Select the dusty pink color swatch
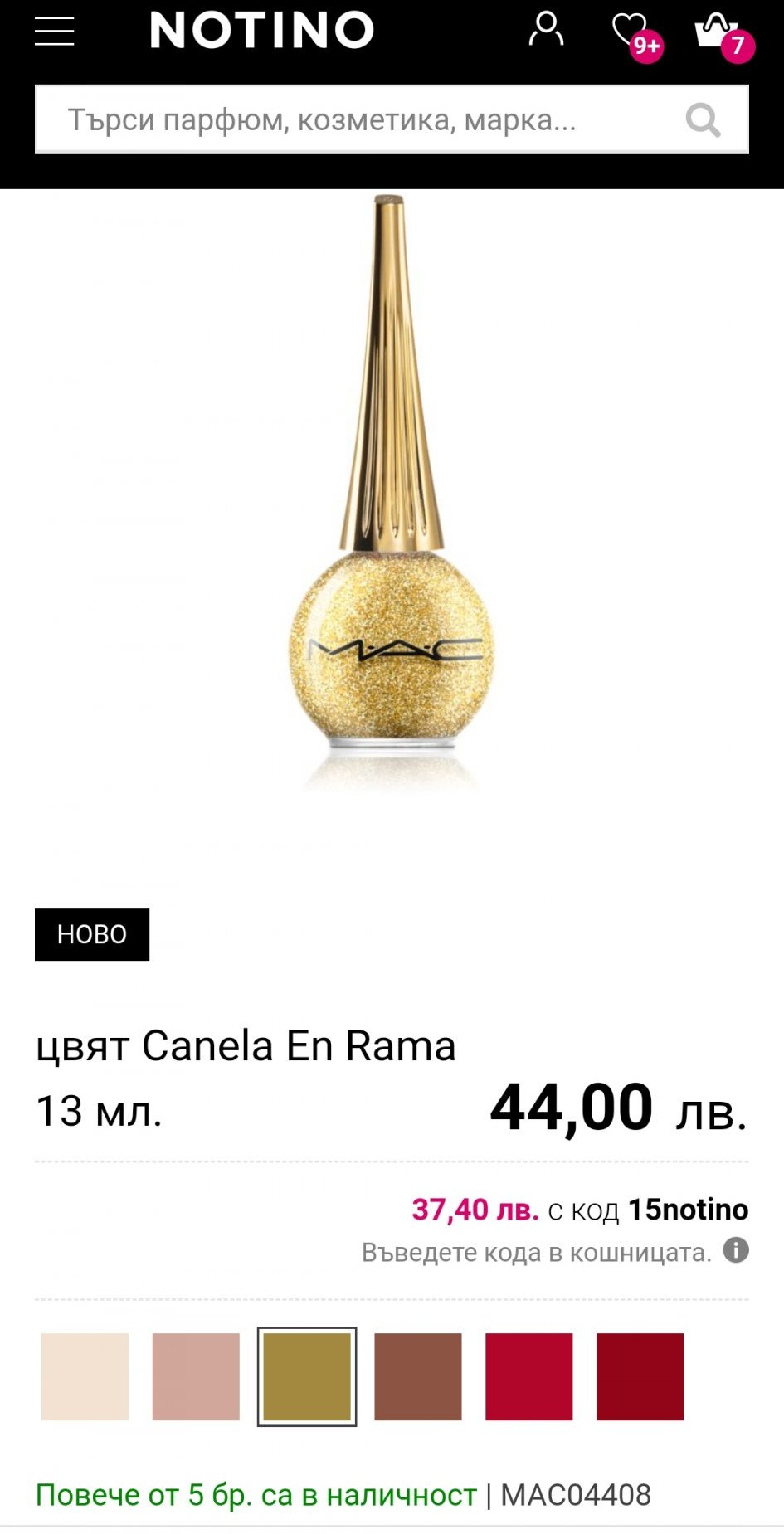Image resolution: width=784 pixels, height=1534 pixels. tap(196, 1376)
